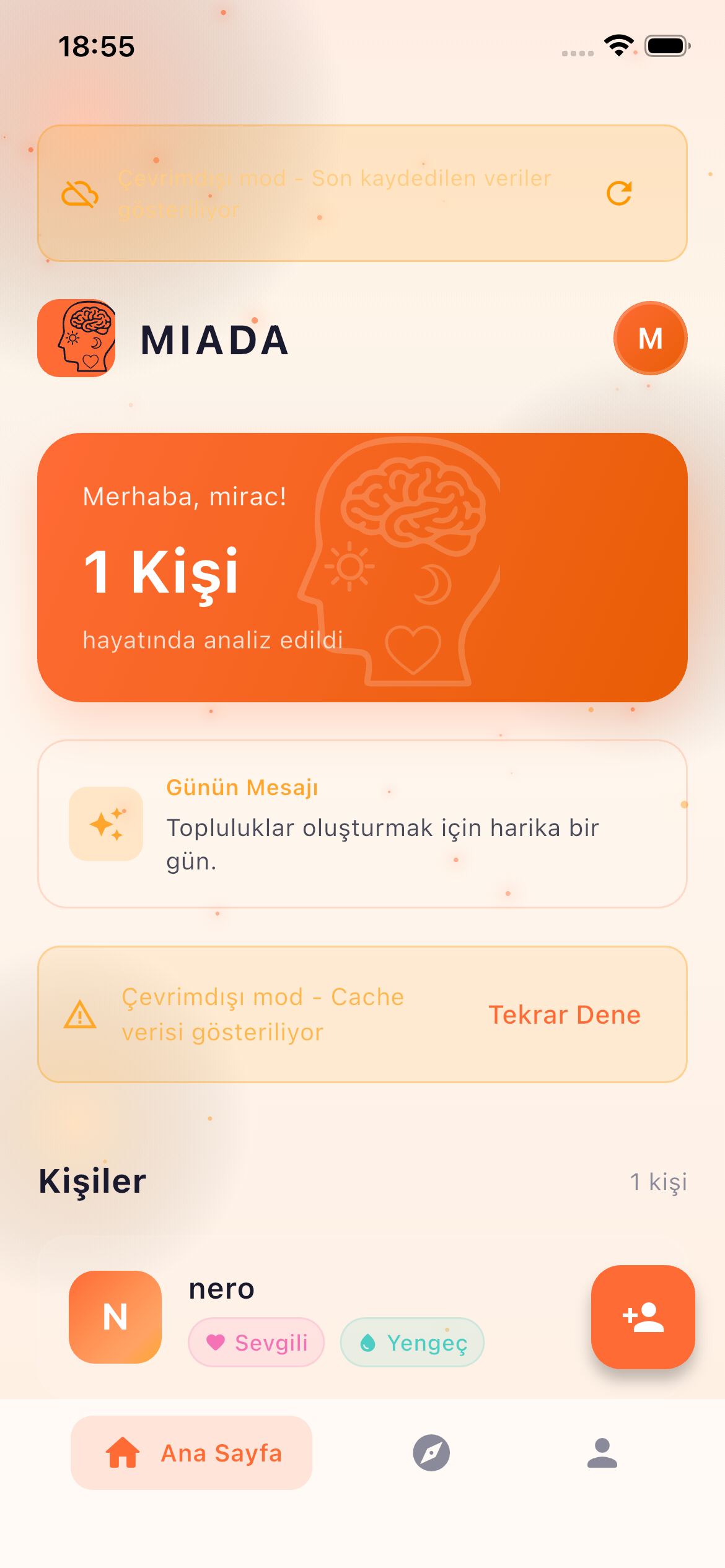
Task: Tap the refresh icon in the offline banner
Action: coord(620,193)
